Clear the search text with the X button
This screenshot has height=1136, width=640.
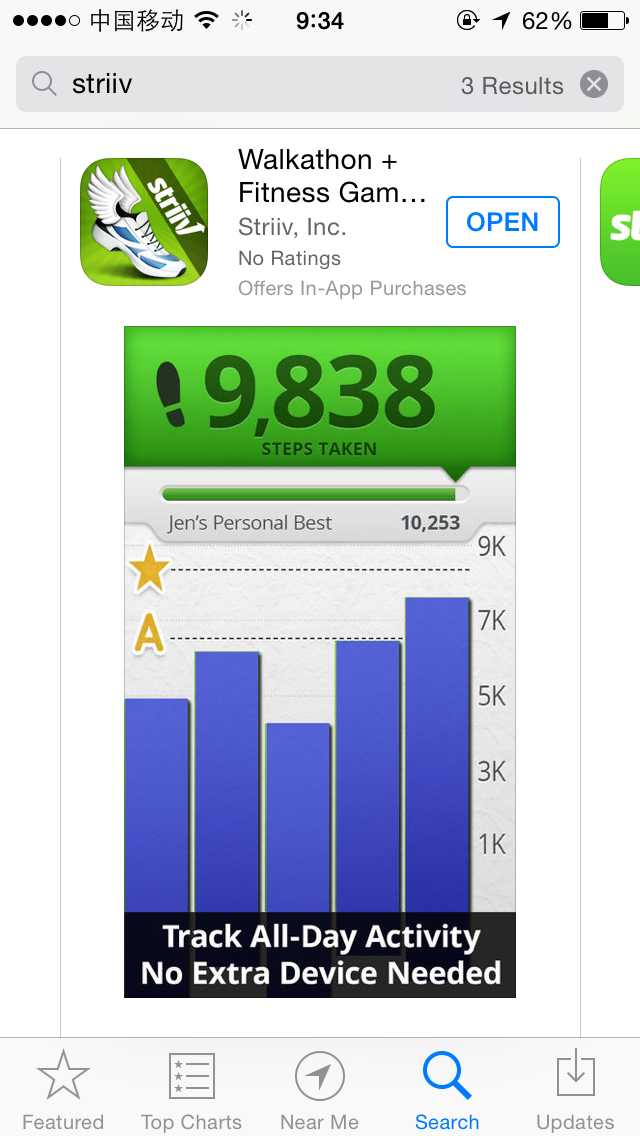tap(594, 85)
